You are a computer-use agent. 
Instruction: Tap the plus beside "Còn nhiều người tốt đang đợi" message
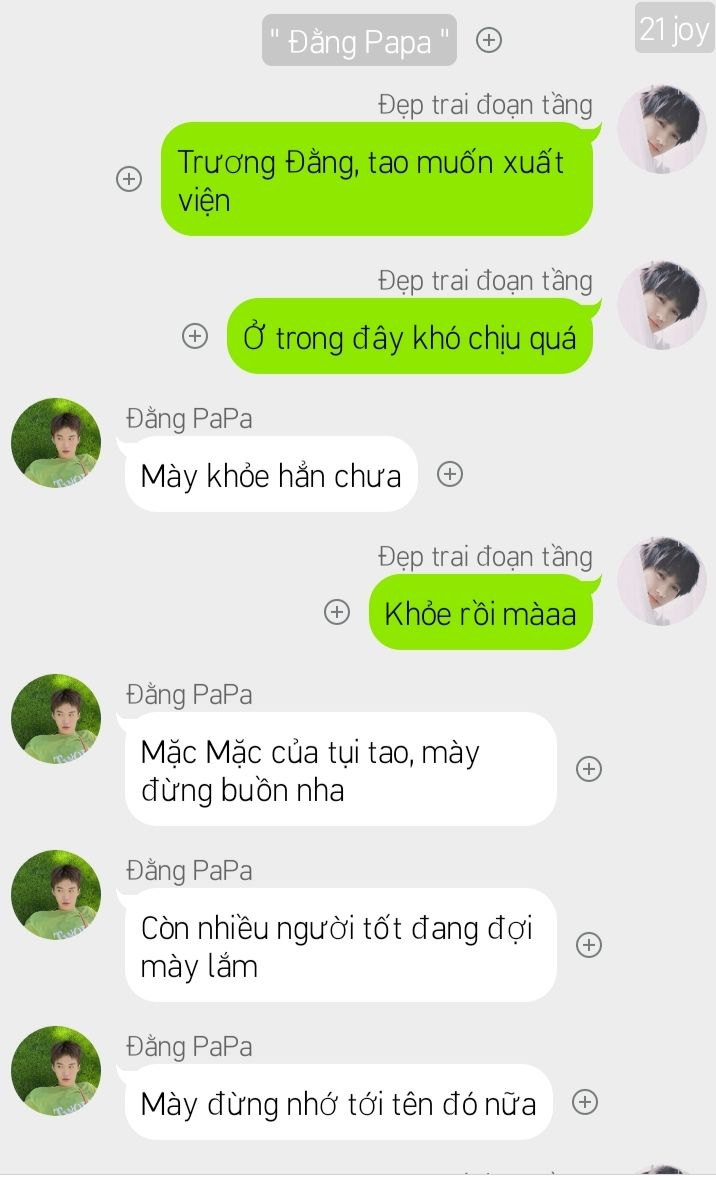pyautogui.click(x=588, y=944)
